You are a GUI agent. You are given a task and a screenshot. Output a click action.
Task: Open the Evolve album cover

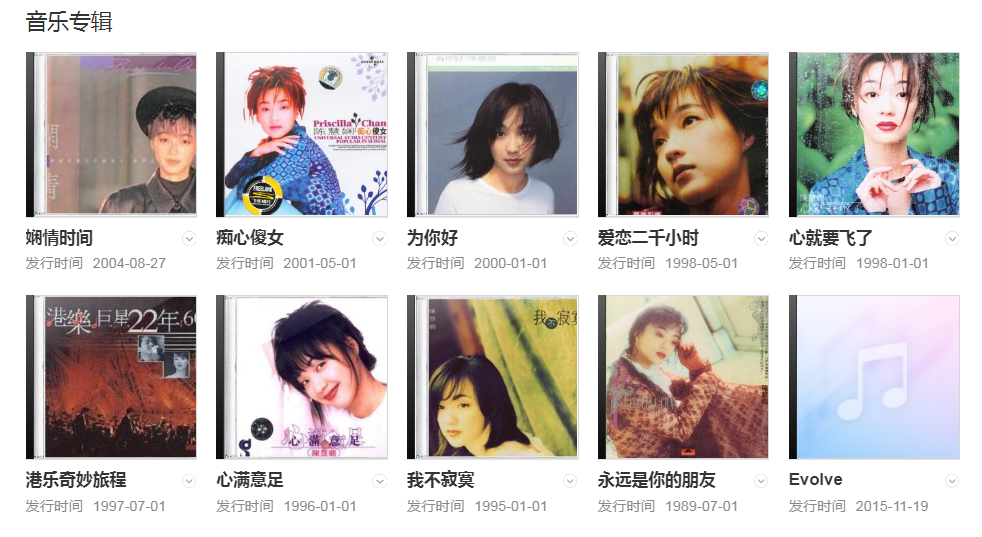[x=875, y=377]
